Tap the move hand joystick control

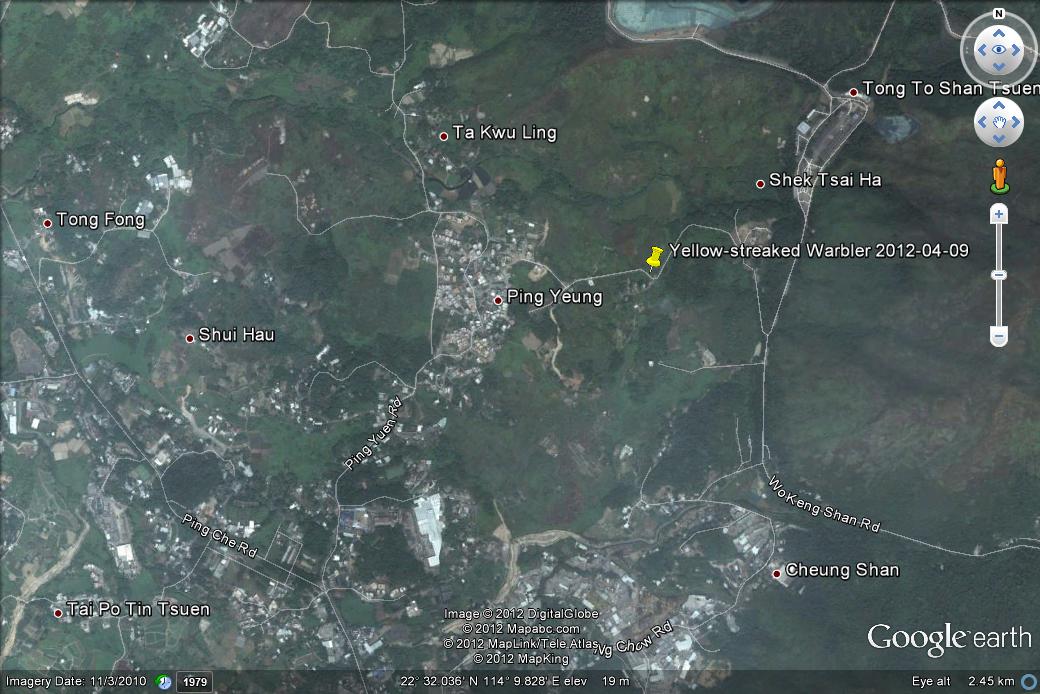[x=998, y=122]
